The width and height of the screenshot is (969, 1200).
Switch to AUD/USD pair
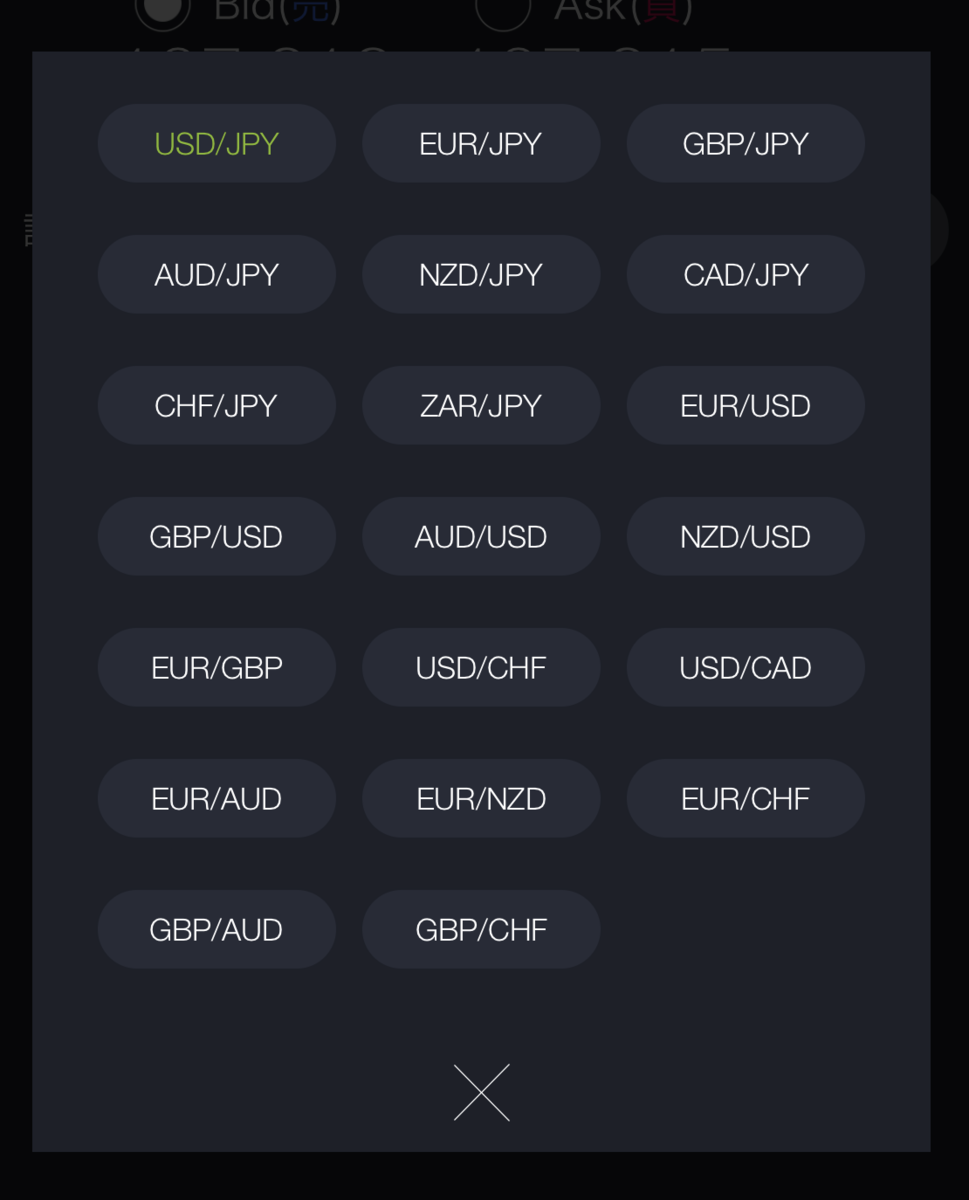pos(481,537)
